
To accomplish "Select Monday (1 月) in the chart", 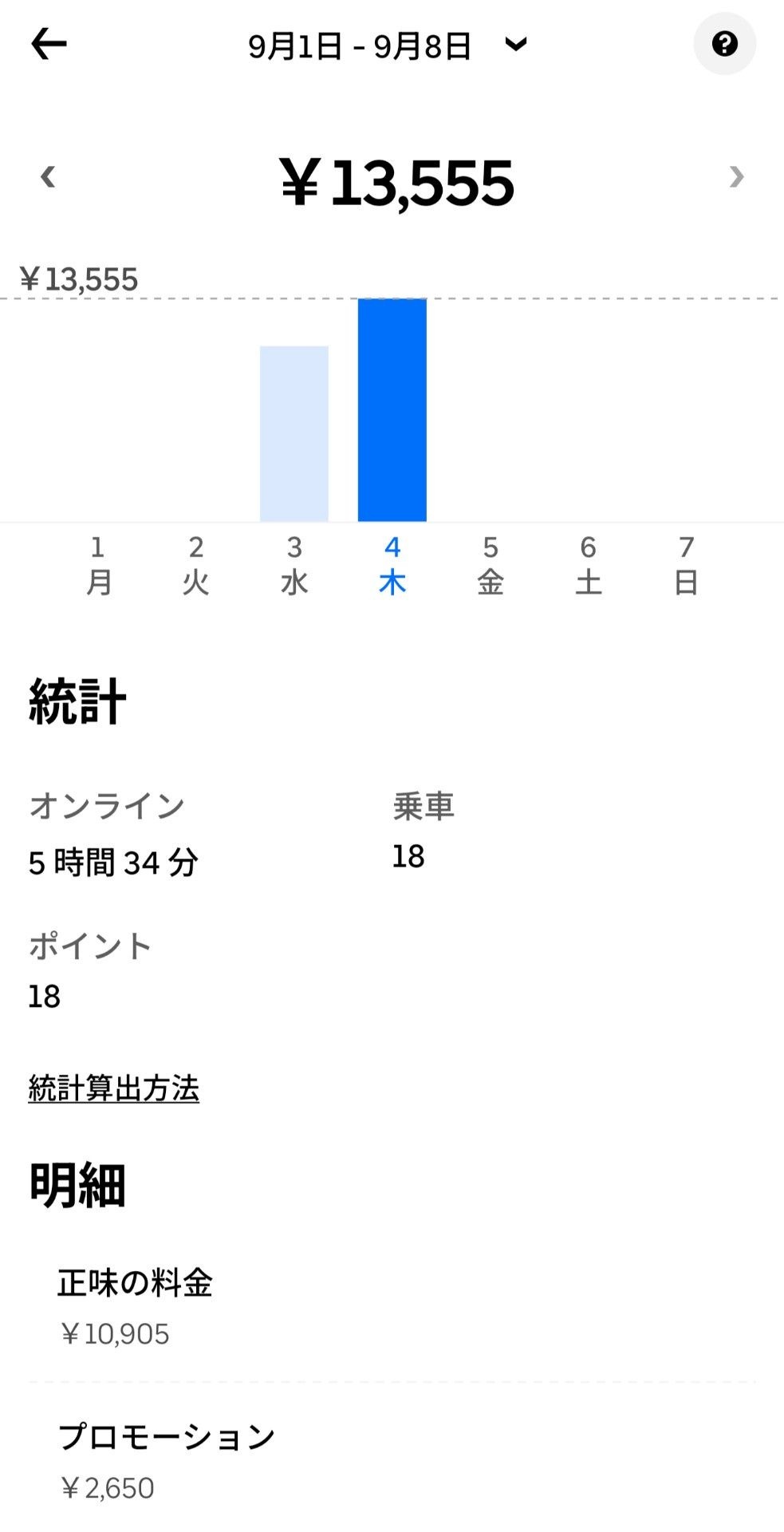I will point(97,566).
